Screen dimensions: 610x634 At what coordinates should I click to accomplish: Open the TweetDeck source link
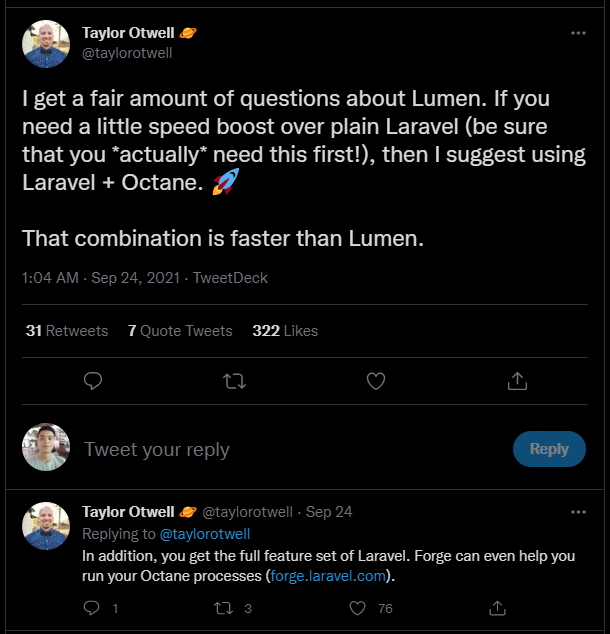point(230,278)
